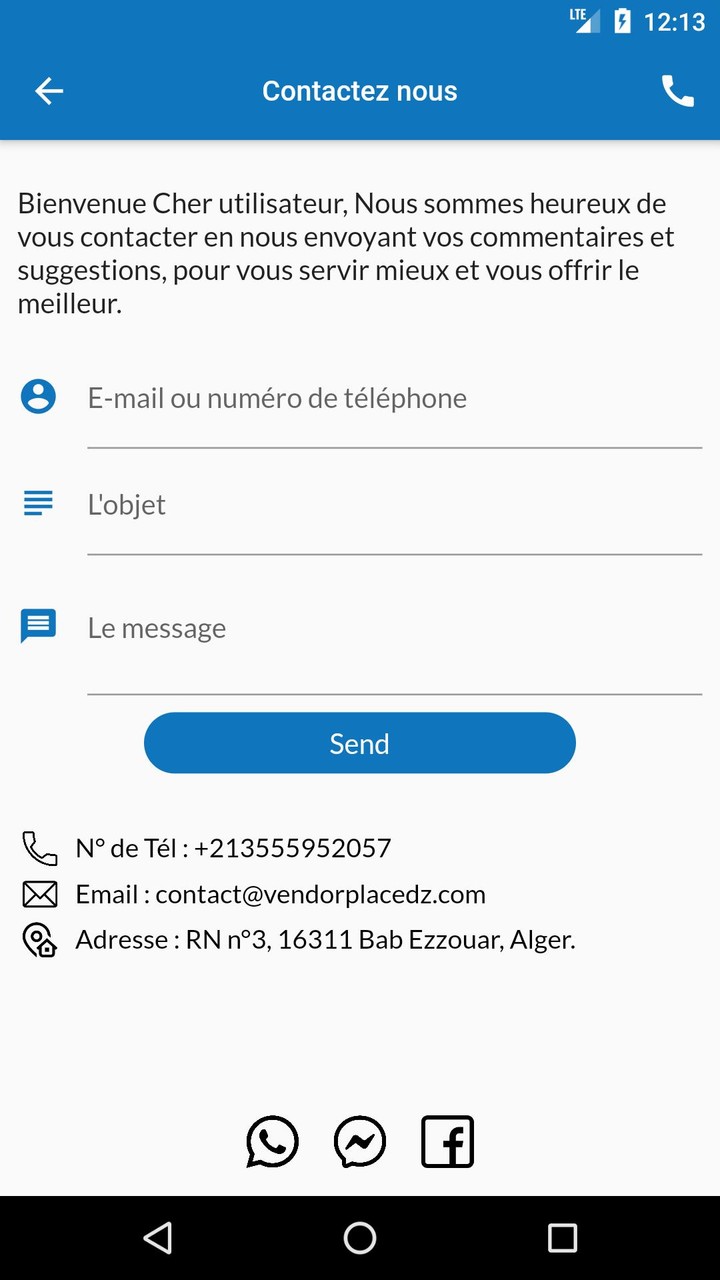Screen dimensions: 720x1280
Task: Tap the phone call icon in header
Action: click(x=677, y=91)
